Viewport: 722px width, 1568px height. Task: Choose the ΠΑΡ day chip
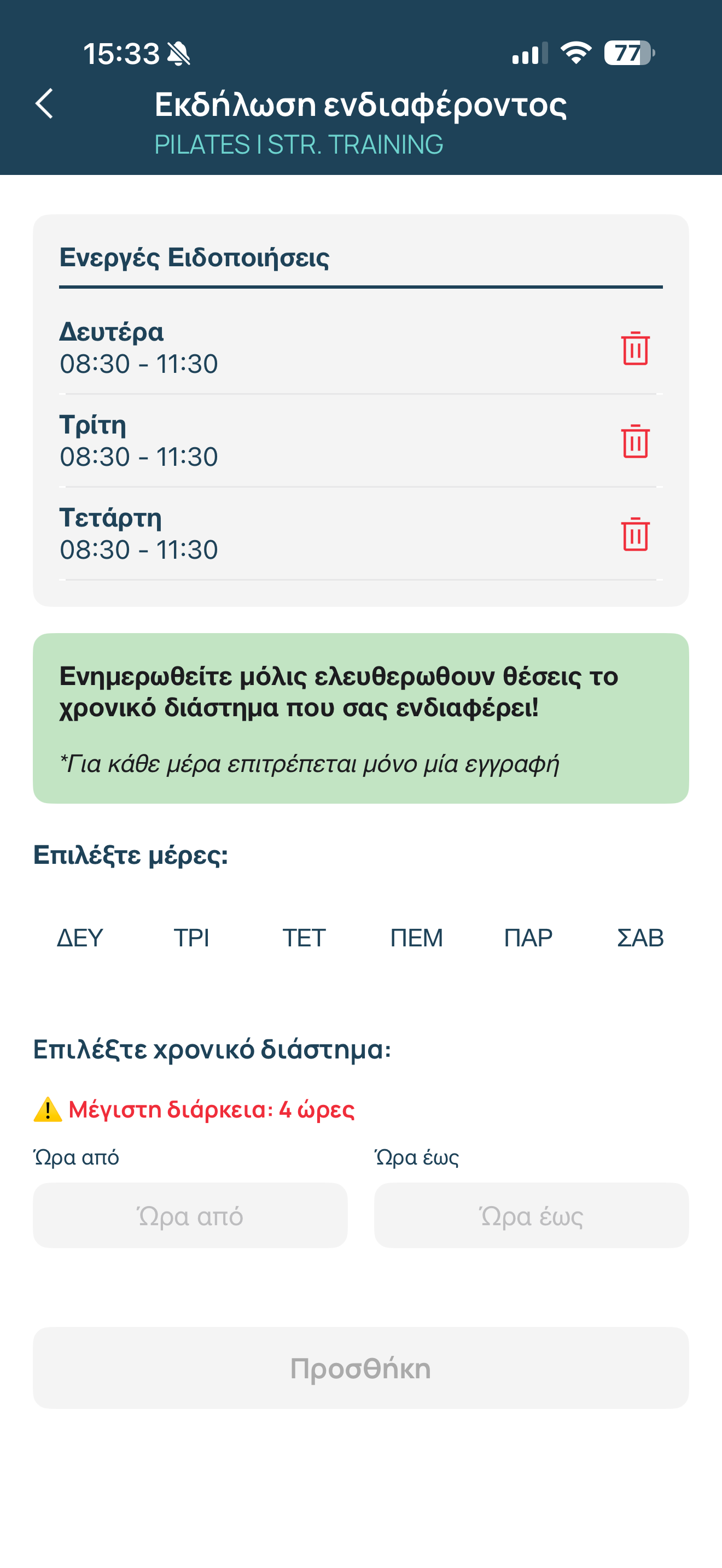click(x=528, y=938)
